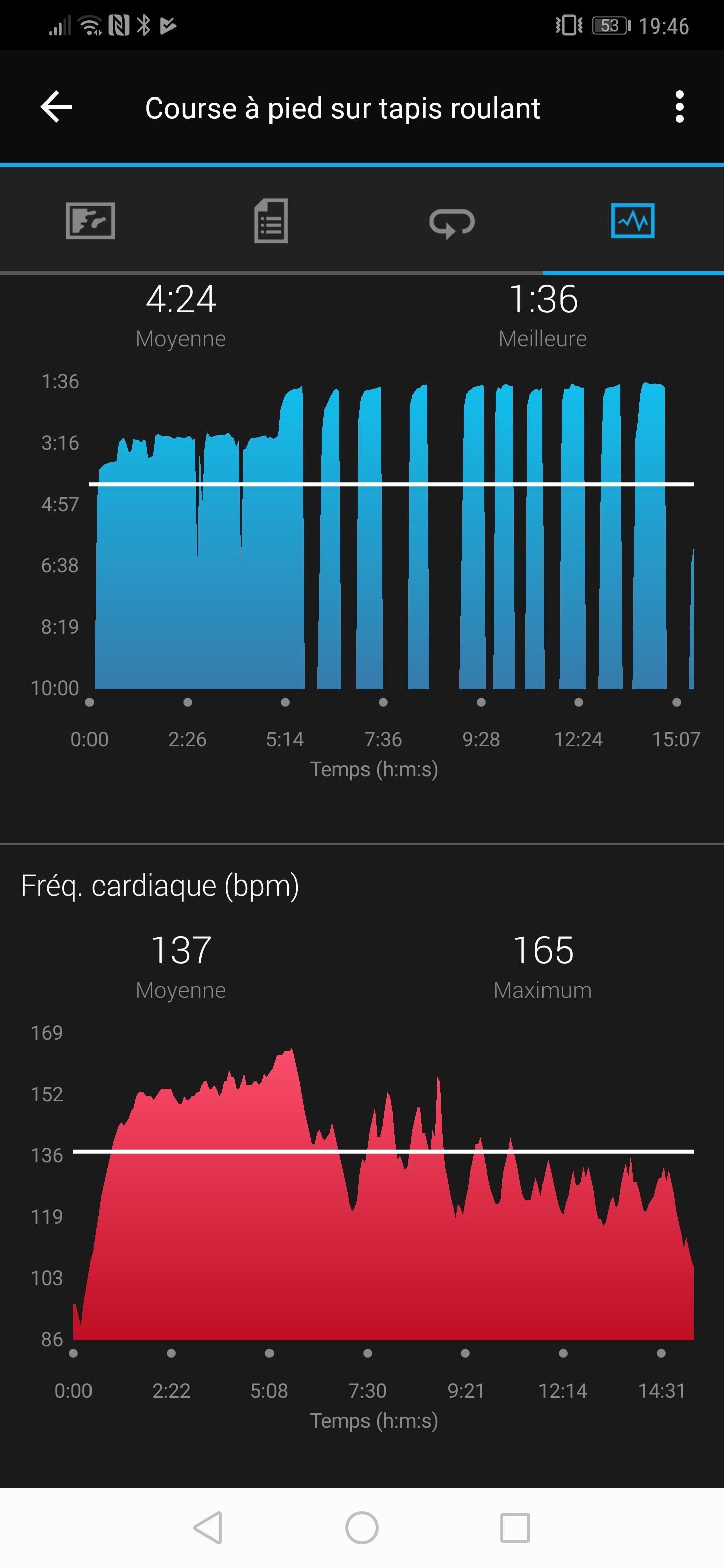
Task: Tap the system back button
Action: [x=208, y=1527]
